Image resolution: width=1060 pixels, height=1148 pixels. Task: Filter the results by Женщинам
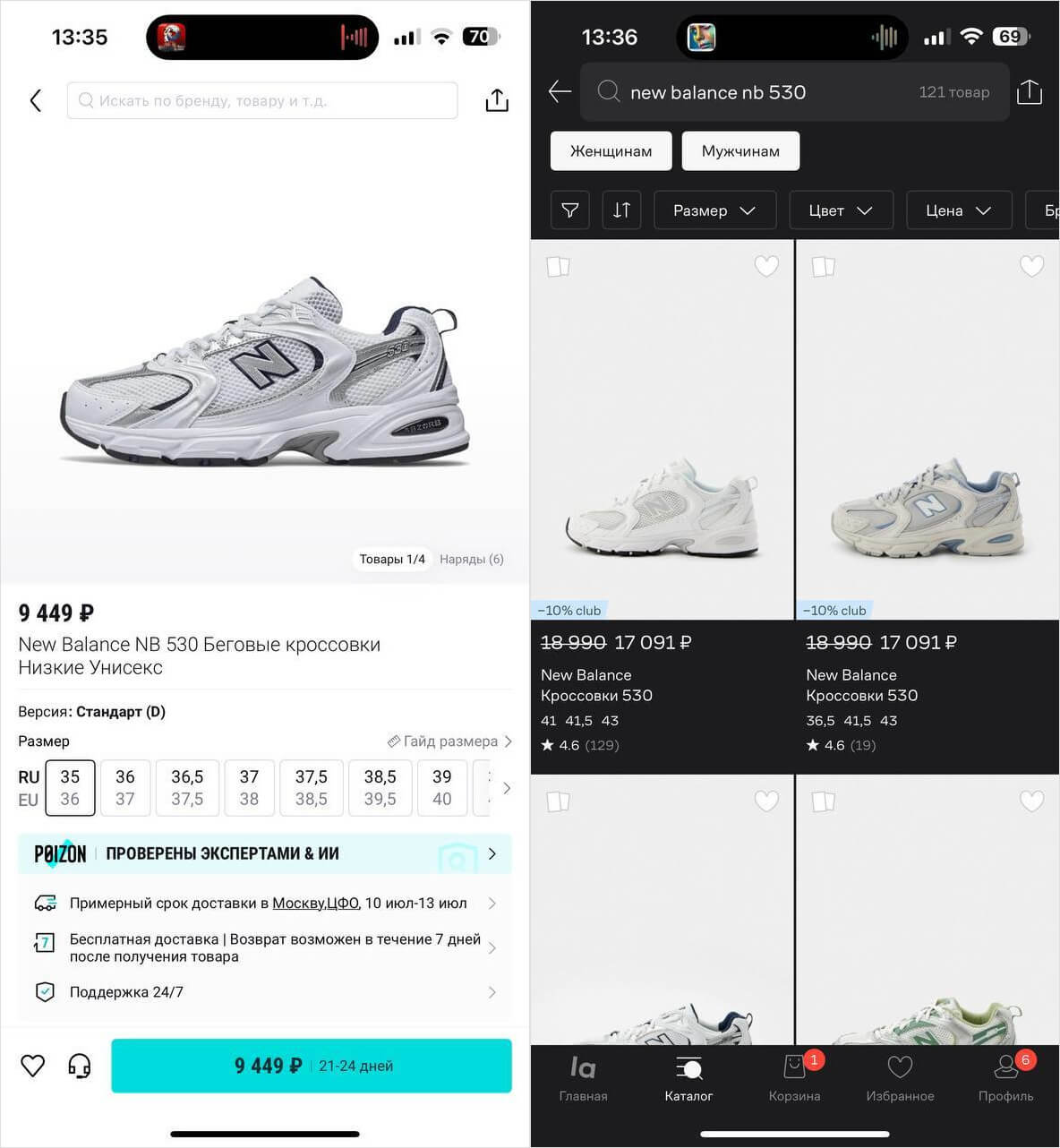(611, 151)
